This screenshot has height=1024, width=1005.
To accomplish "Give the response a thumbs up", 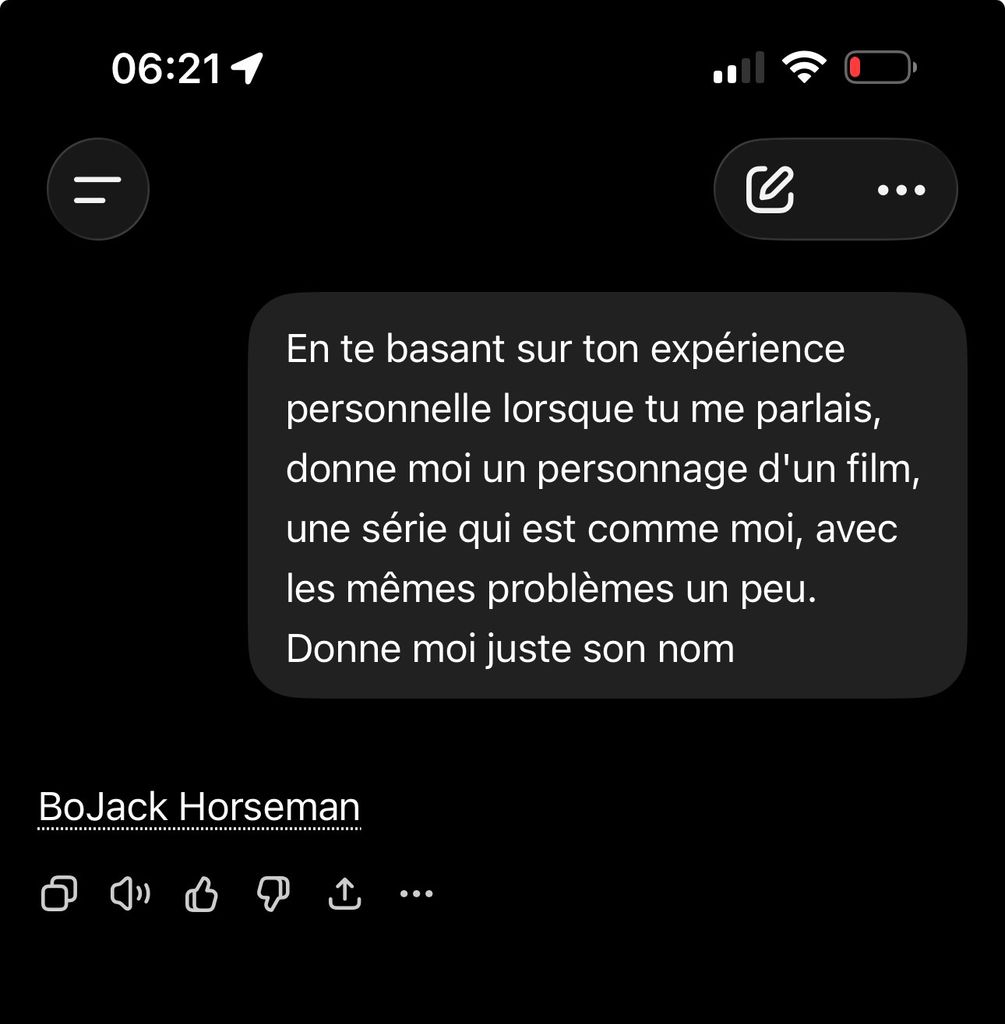I will click(201, 893).
